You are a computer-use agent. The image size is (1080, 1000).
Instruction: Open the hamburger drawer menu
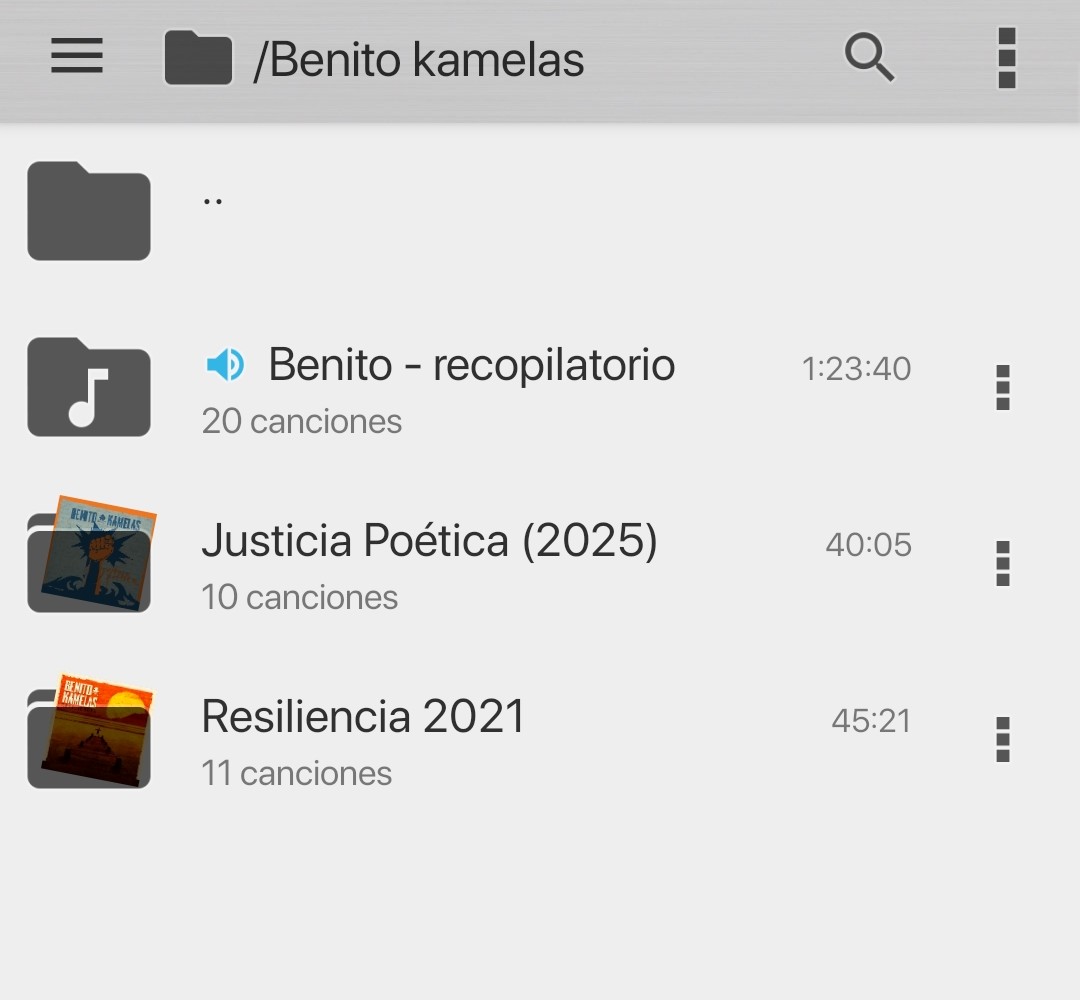pyautogui.click(x=77, y=57)
